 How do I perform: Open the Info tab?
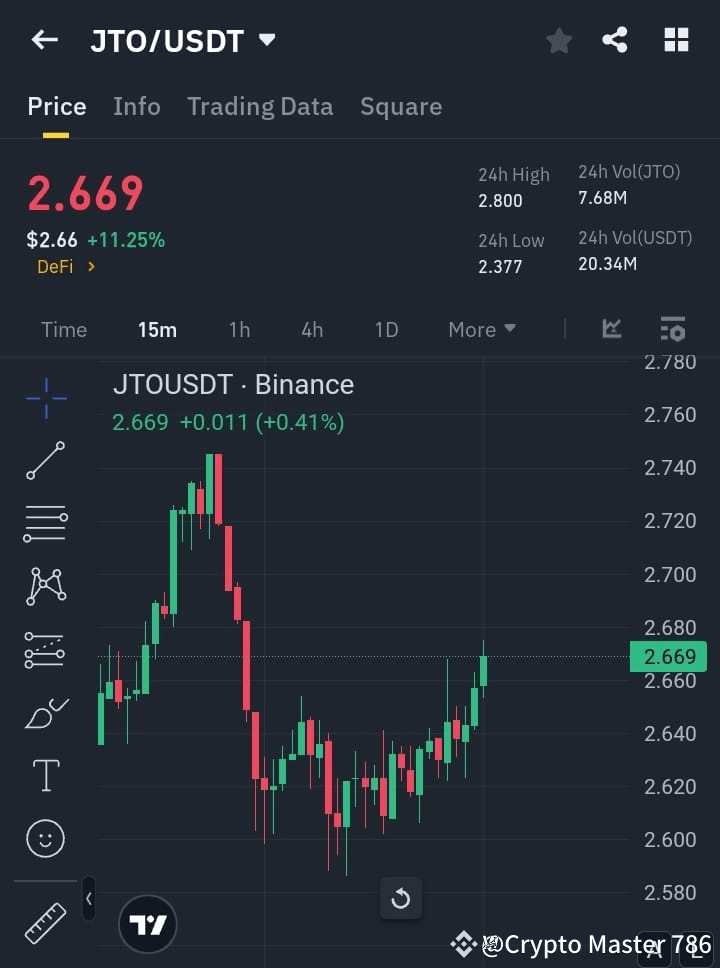pyautogui.click(x=137, y=106)
